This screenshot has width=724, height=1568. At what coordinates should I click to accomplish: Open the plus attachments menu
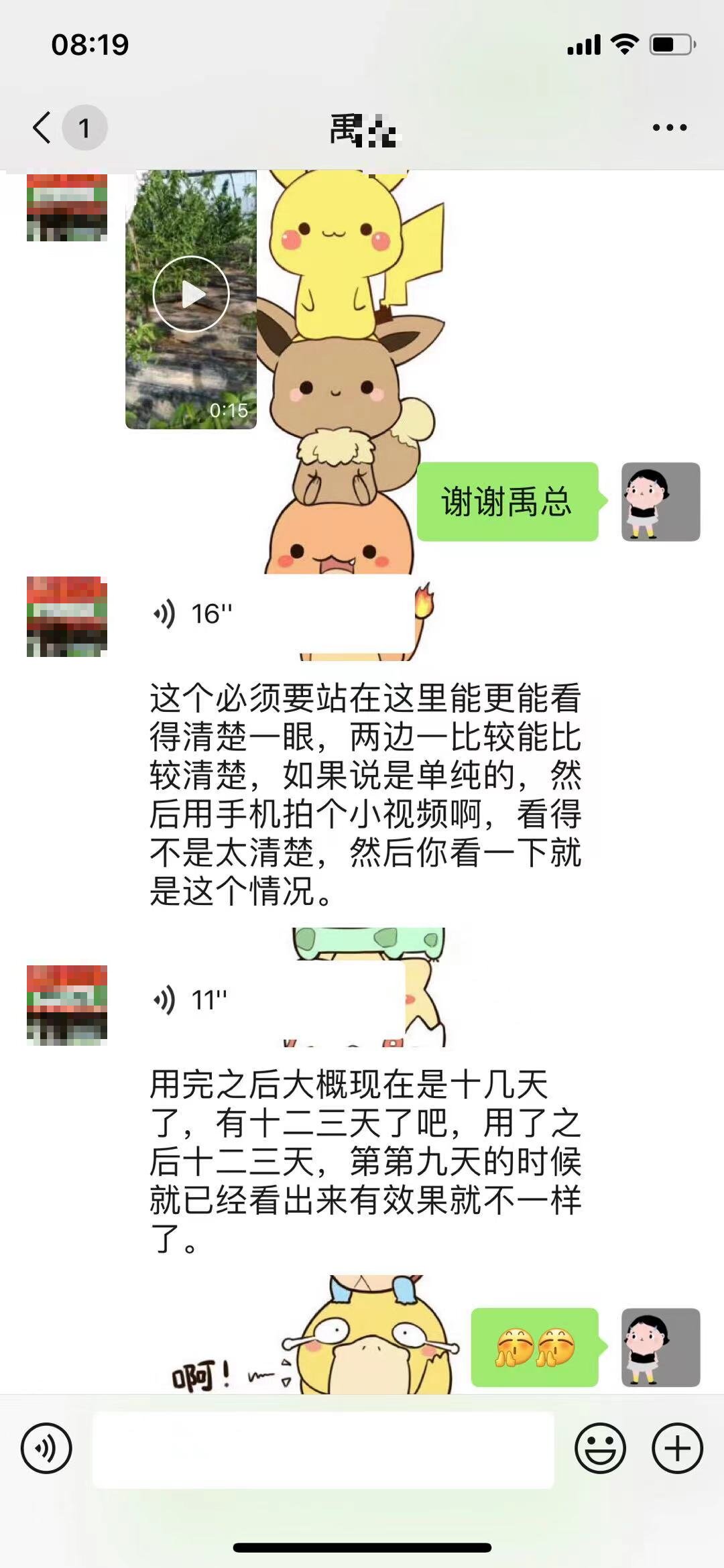coord(677,1449)
